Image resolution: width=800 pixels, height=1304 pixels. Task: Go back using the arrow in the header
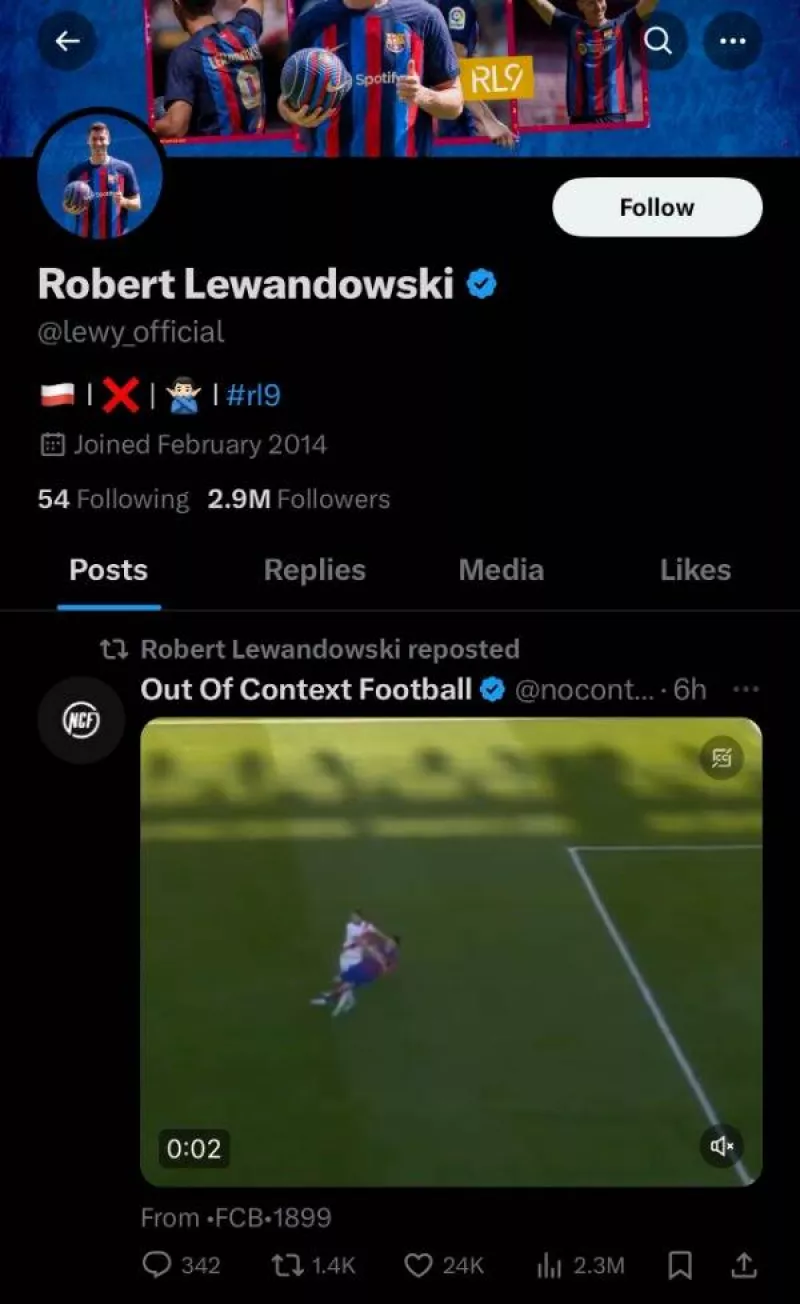tap(66, 41)
